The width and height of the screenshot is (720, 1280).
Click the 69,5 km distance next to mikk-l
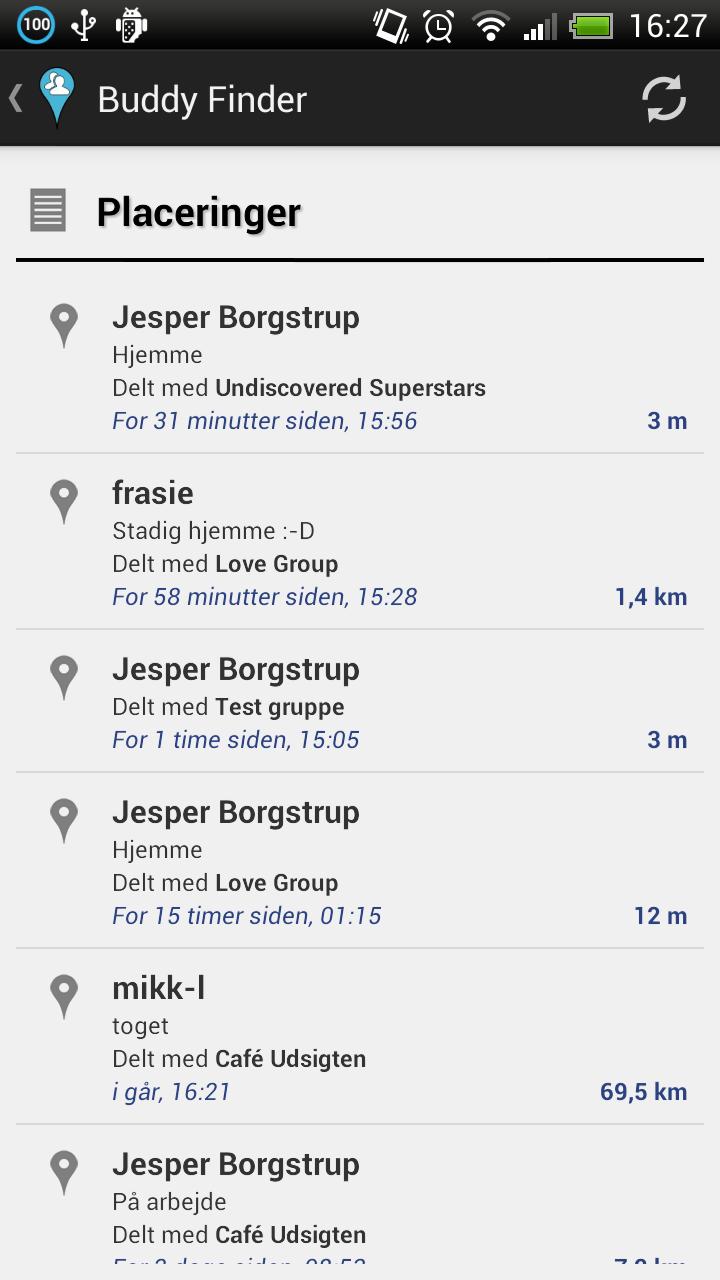point(643,1091)
